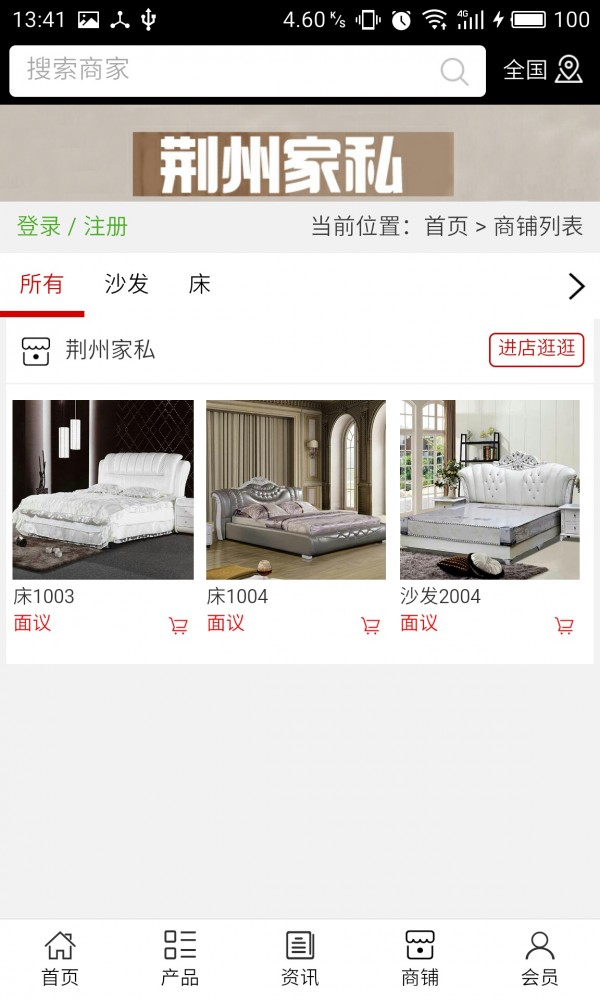Image resolution: width=600 pixels, height=1000 pixels.
Task: Open the 会员 bottom tab
Action: click(x=540, y=958)
